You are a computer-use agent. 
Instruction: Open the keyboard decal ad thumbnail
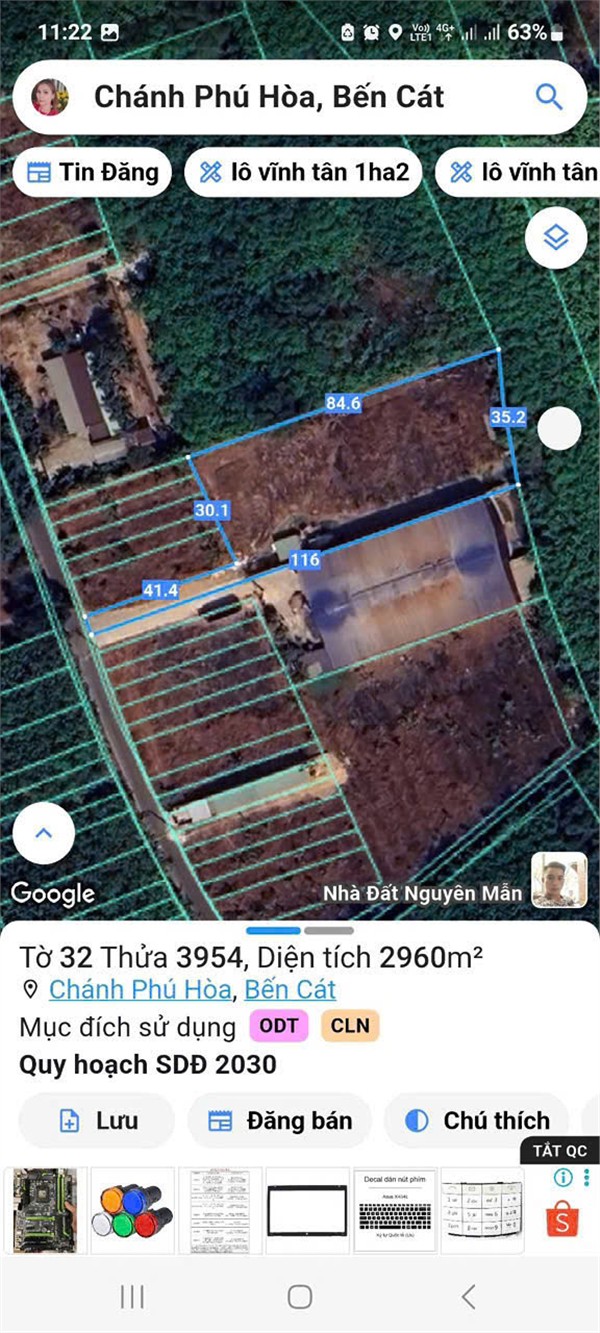pos(394,1210)
